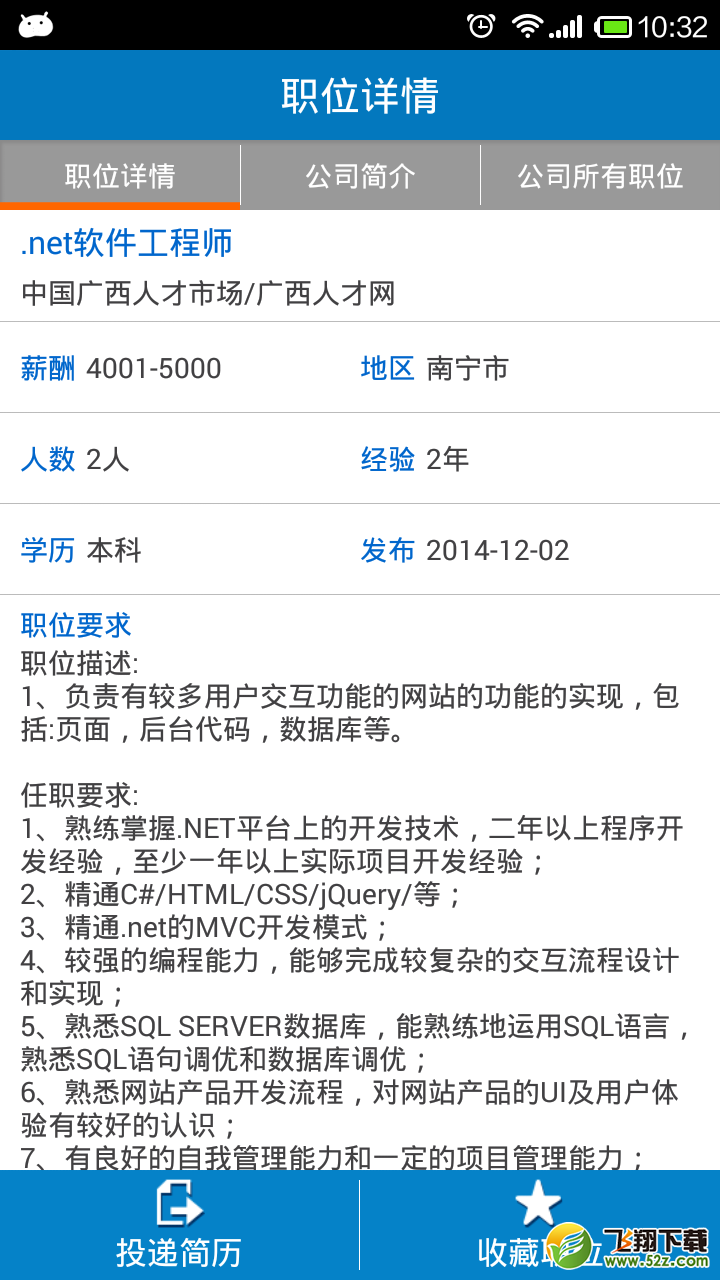Image resolution: width=720 pixels, height=1280 pixels.
Task: Save this job with the 收藏职位 star button
Action: point(540,1225)
